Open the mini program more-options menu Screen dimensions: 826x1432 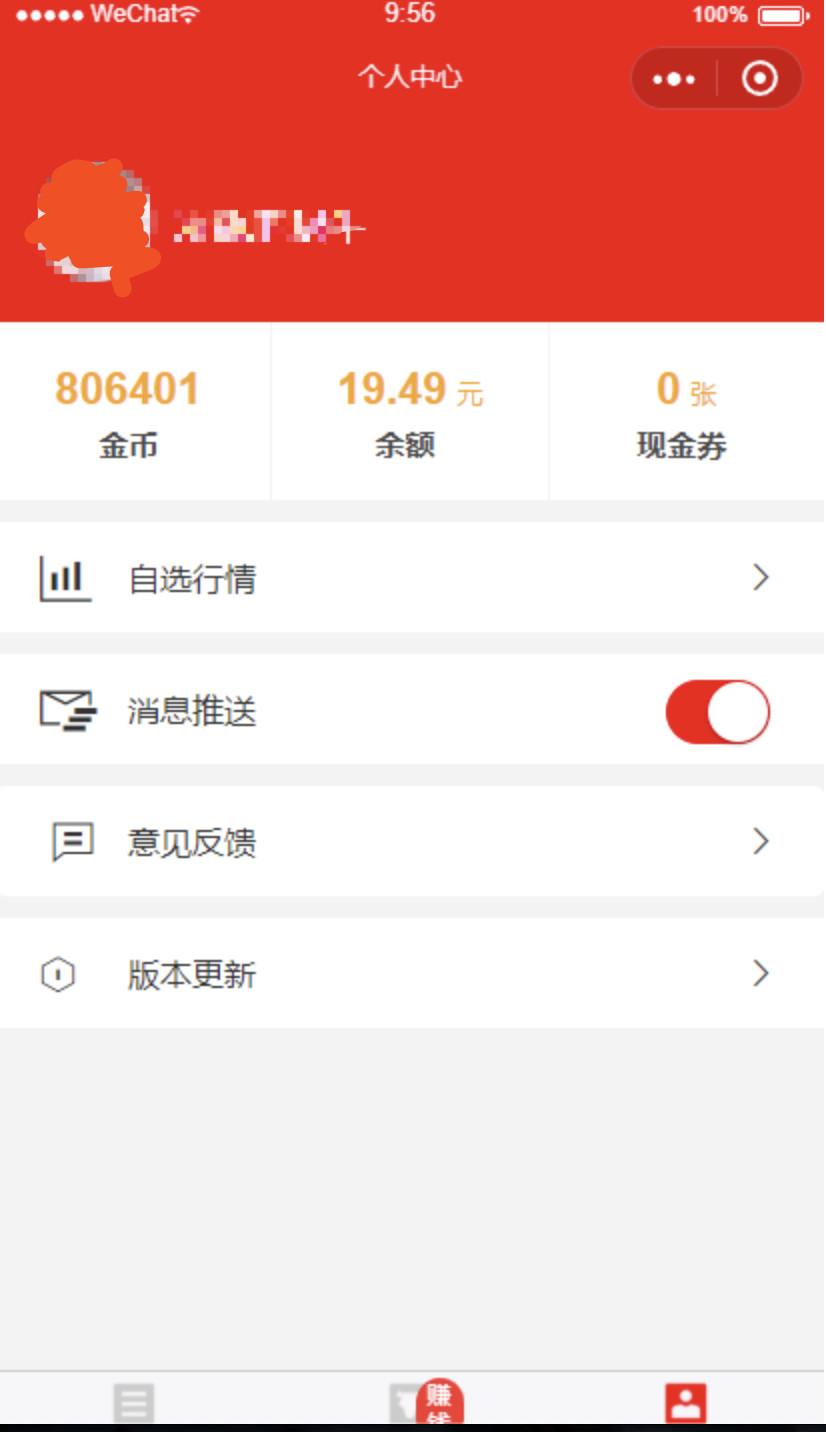pos(674,79)
